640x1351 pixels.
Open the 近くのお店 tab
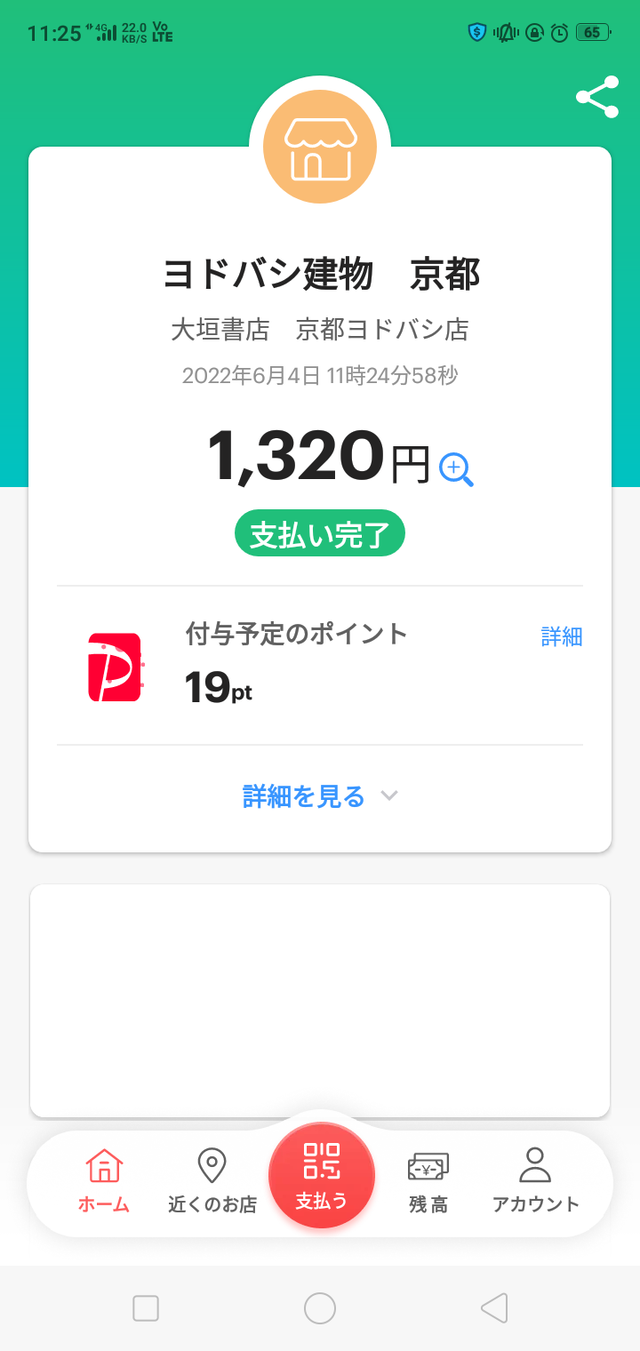tap(212, 1181)
